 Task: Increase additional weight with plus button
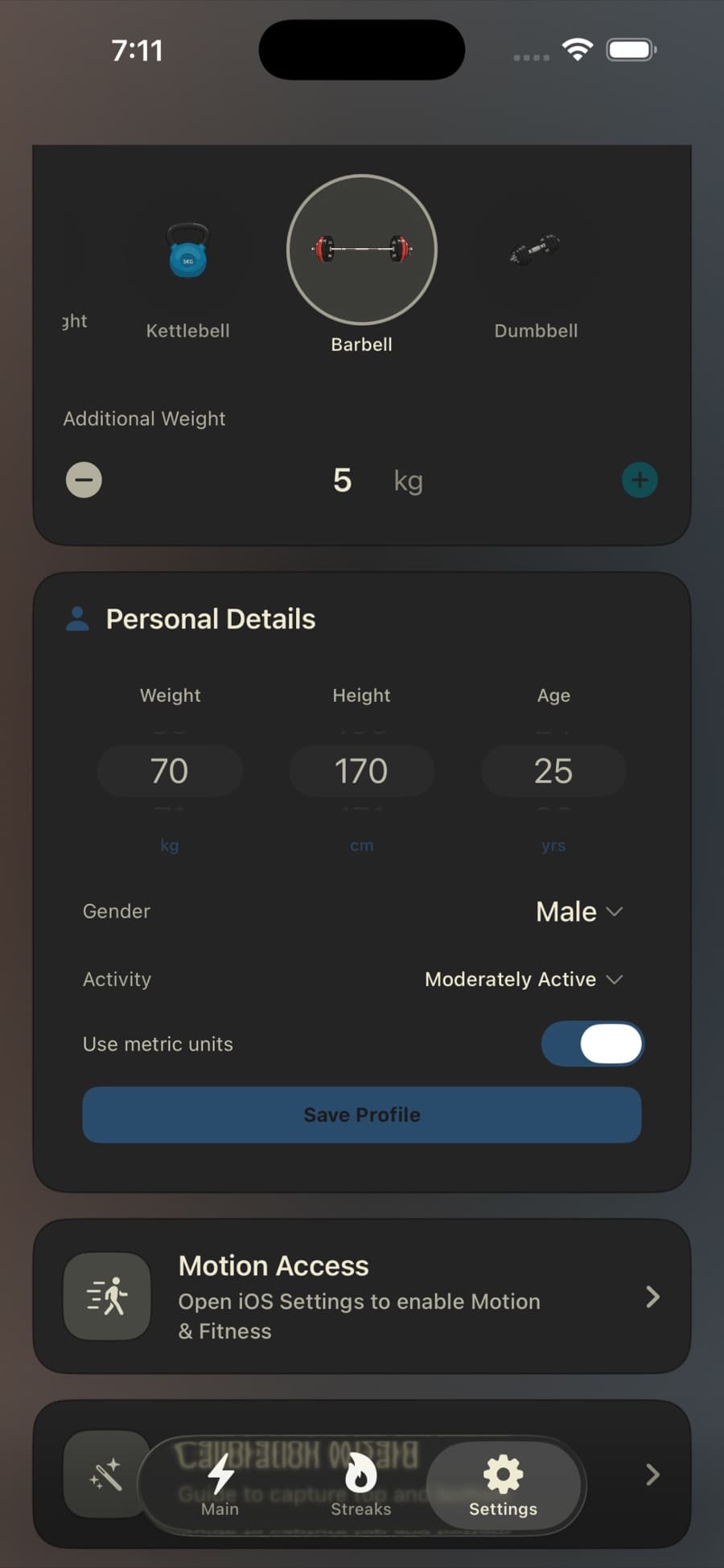pyautogui.click(x=640, y=481)
